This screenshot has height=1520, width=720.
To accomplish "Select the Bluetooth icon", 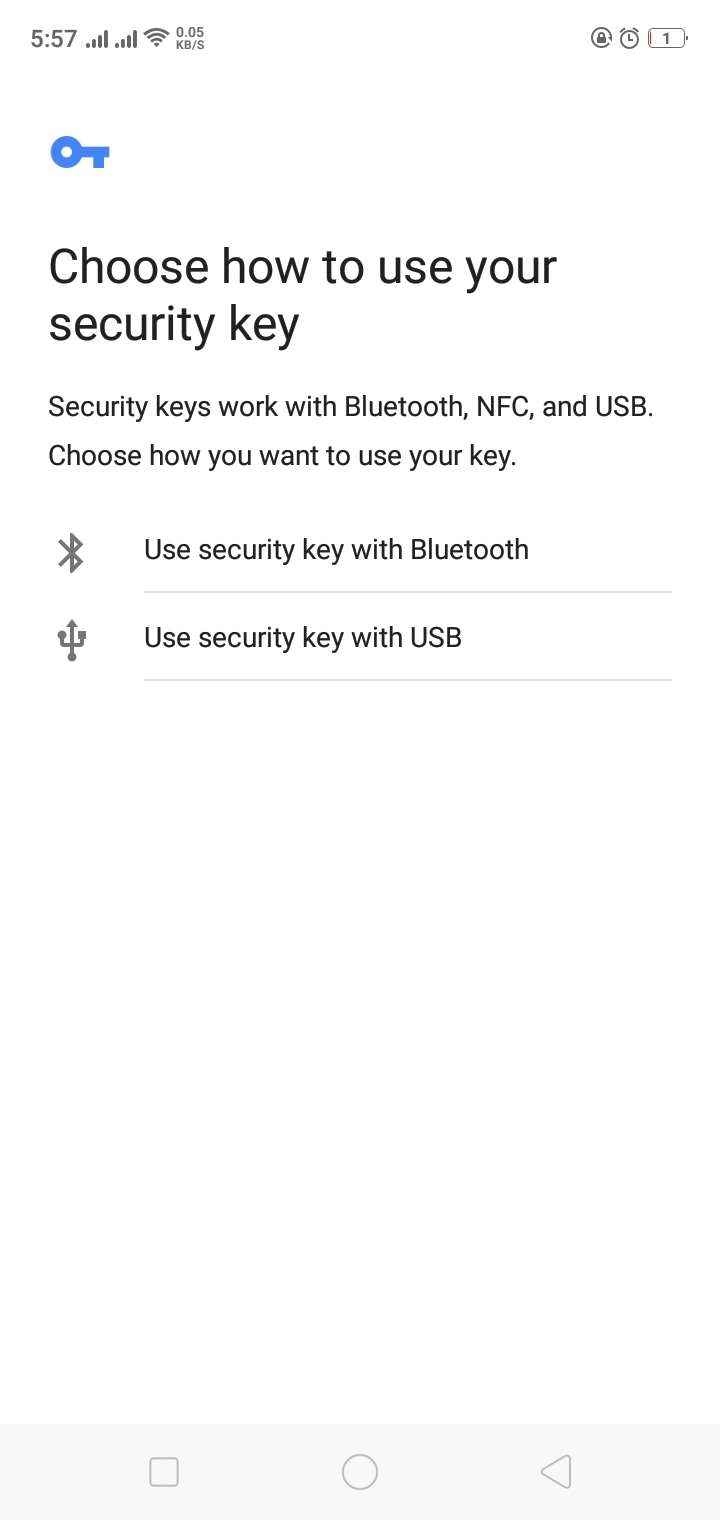I will [x=71, y=551].
